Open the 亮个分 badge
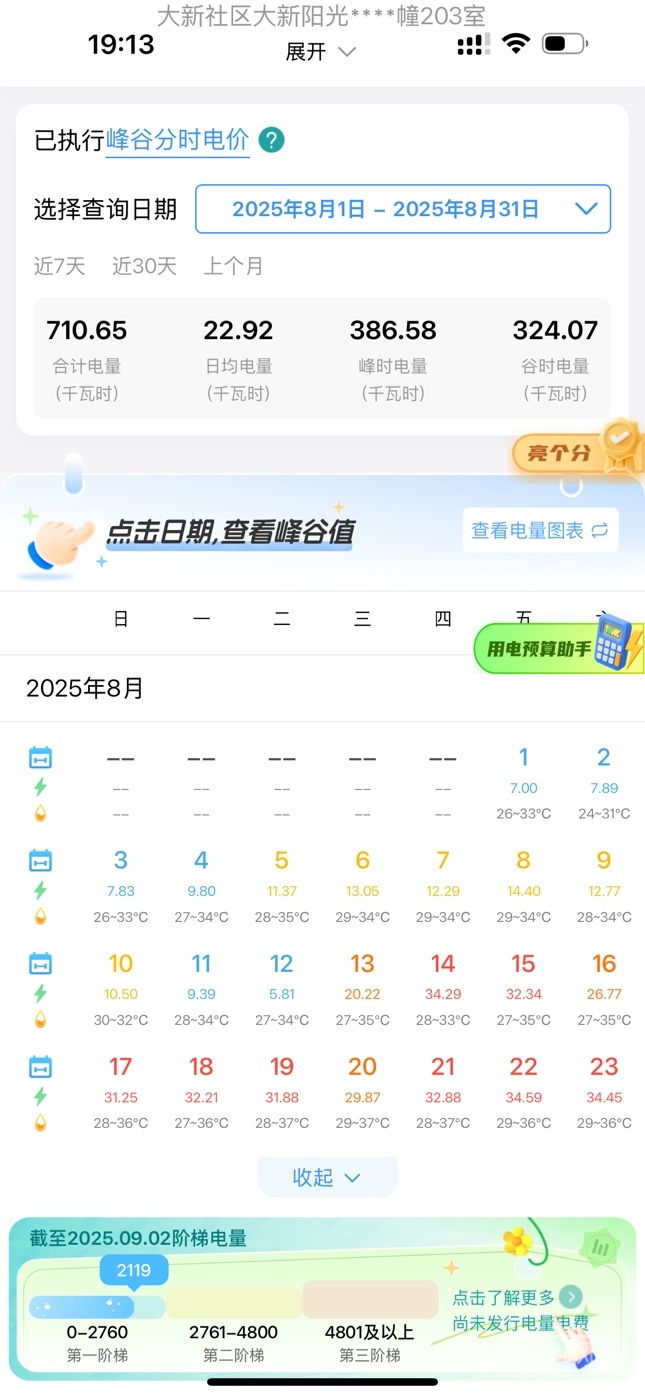Viewport: 645px width, 1398px height. tap(575, 451)
